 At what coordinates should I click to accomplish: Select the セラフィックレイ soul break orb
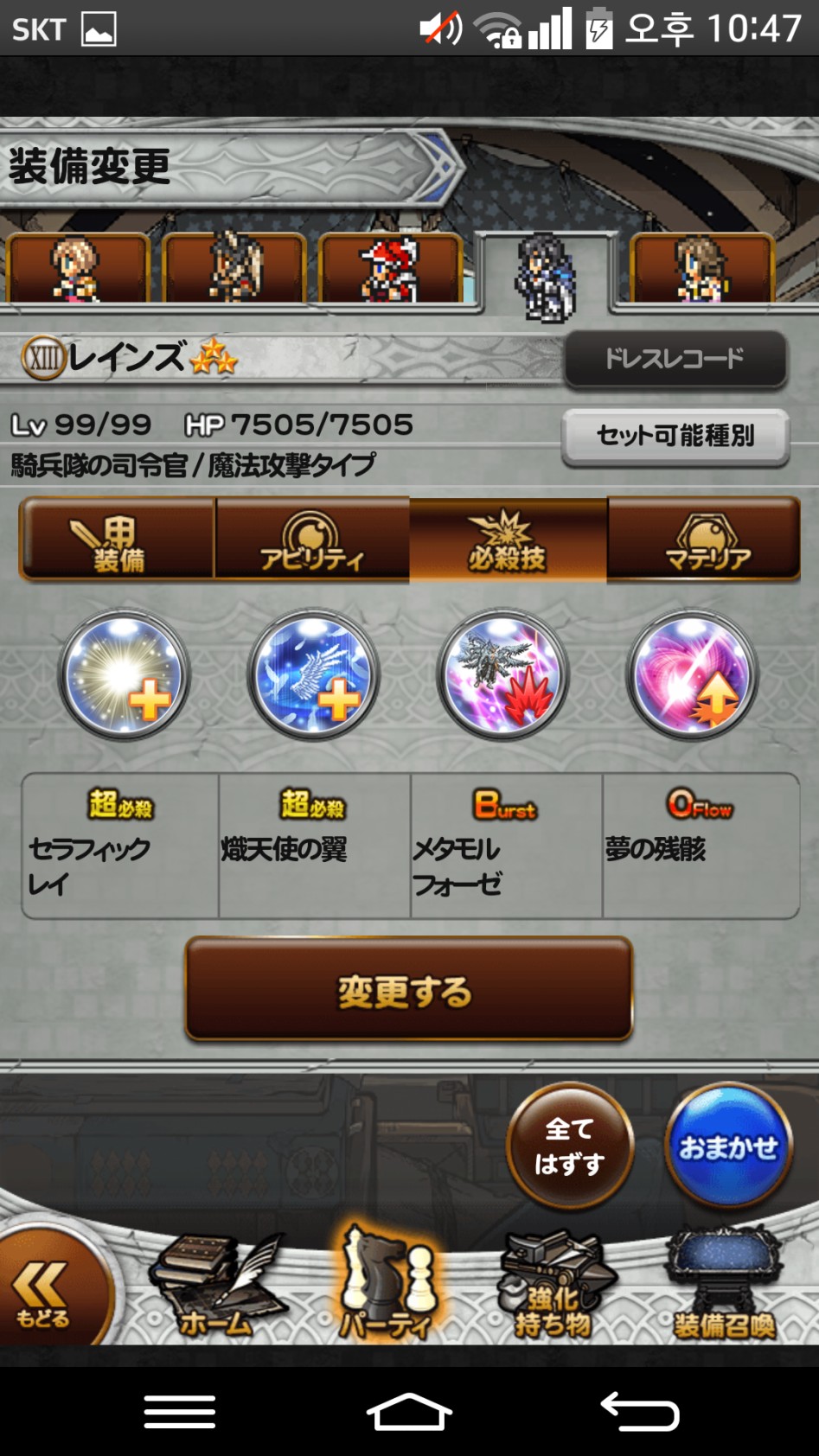[x=124, y=675]
